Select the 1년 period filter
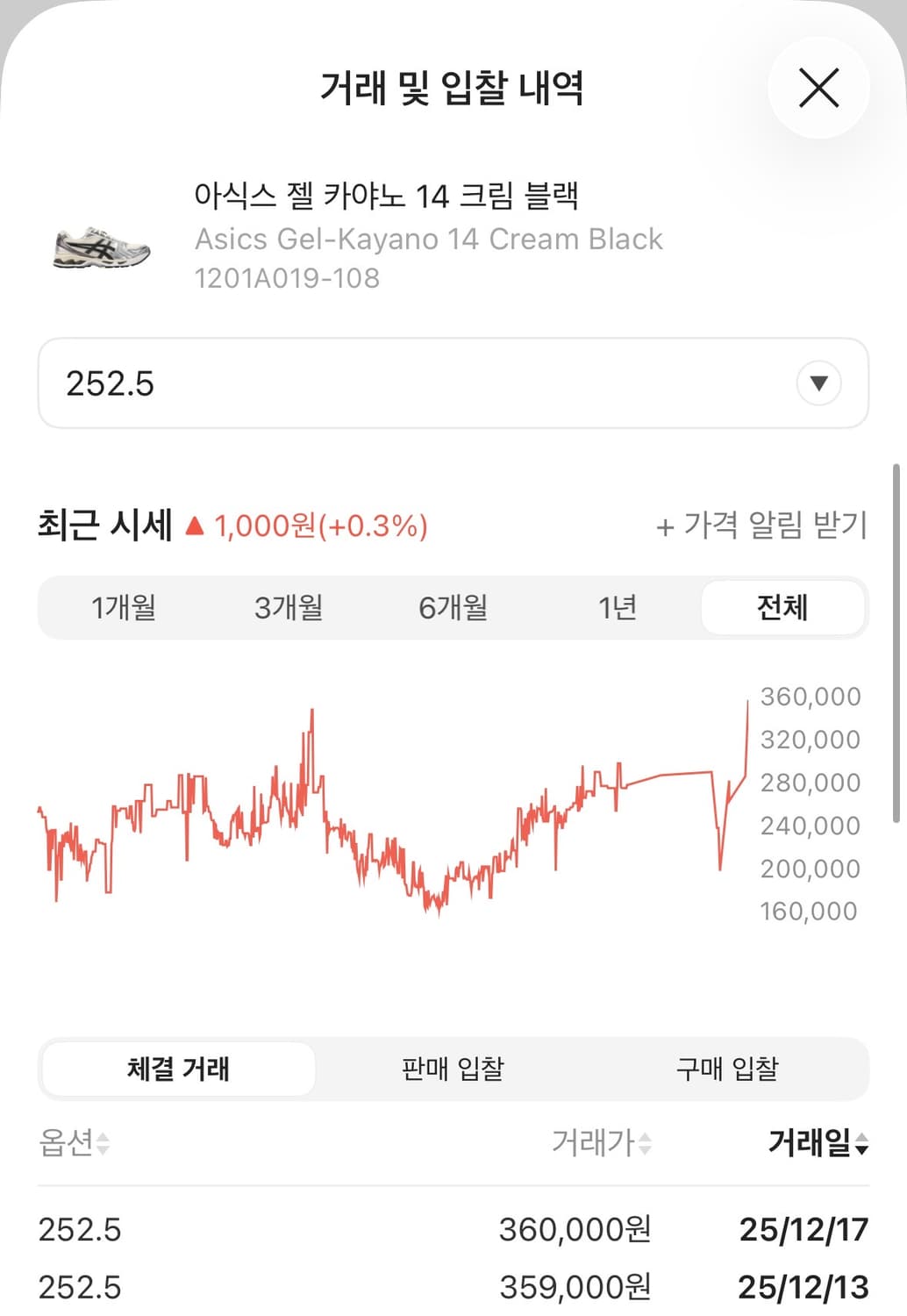This screenshot has height=1316, width=907. click(619, 607)
